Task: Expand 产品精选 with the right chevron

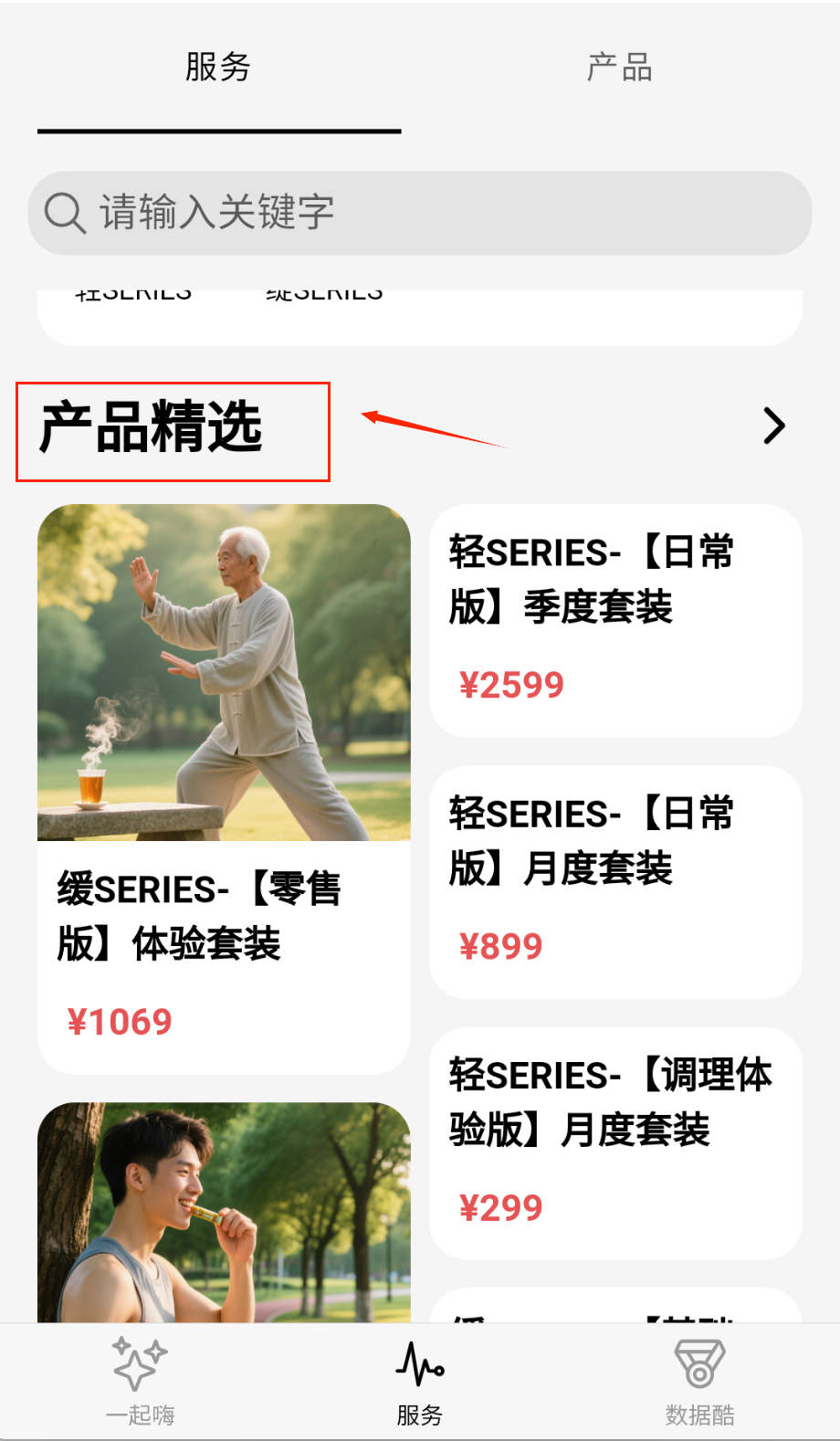Action: [774, 426]
